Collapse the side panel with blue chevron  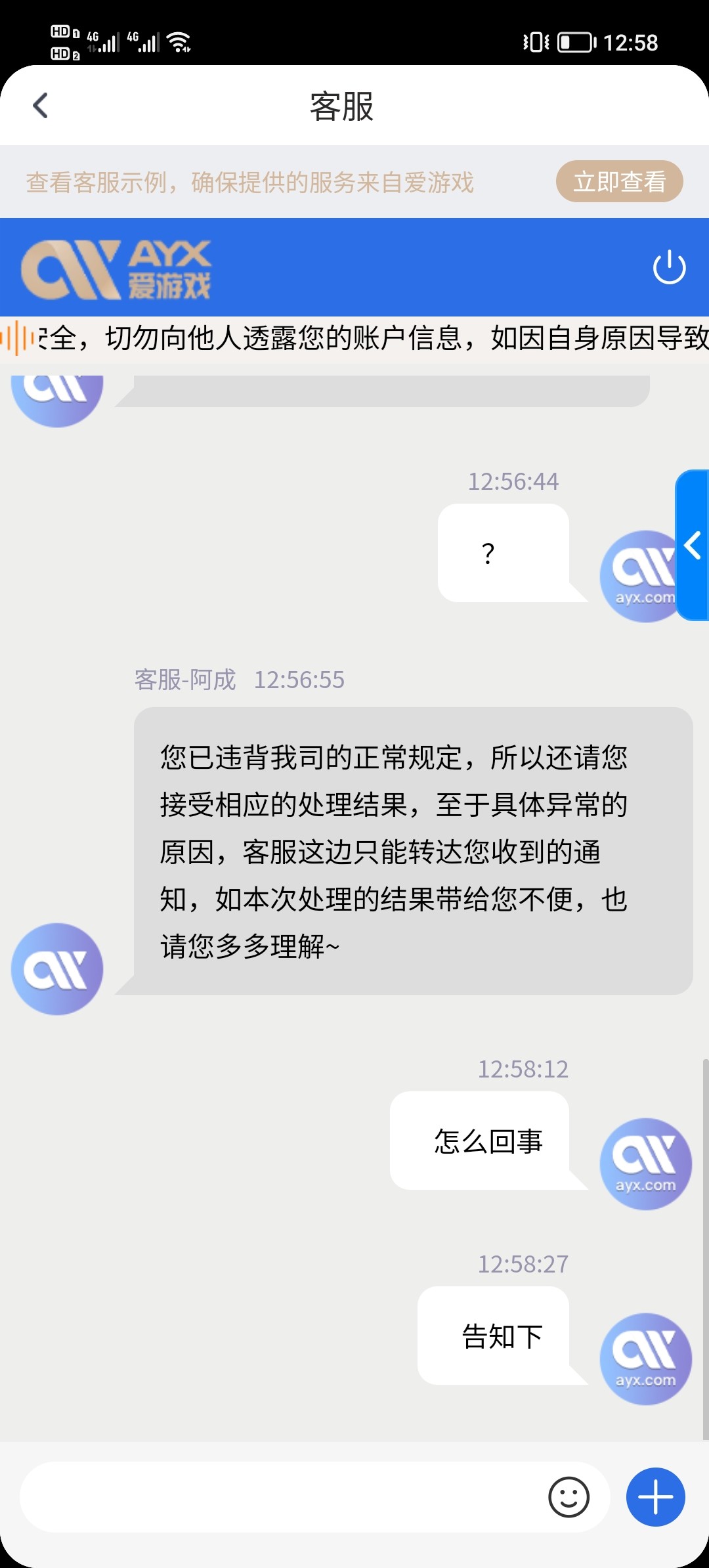click(x=693, y=545)
